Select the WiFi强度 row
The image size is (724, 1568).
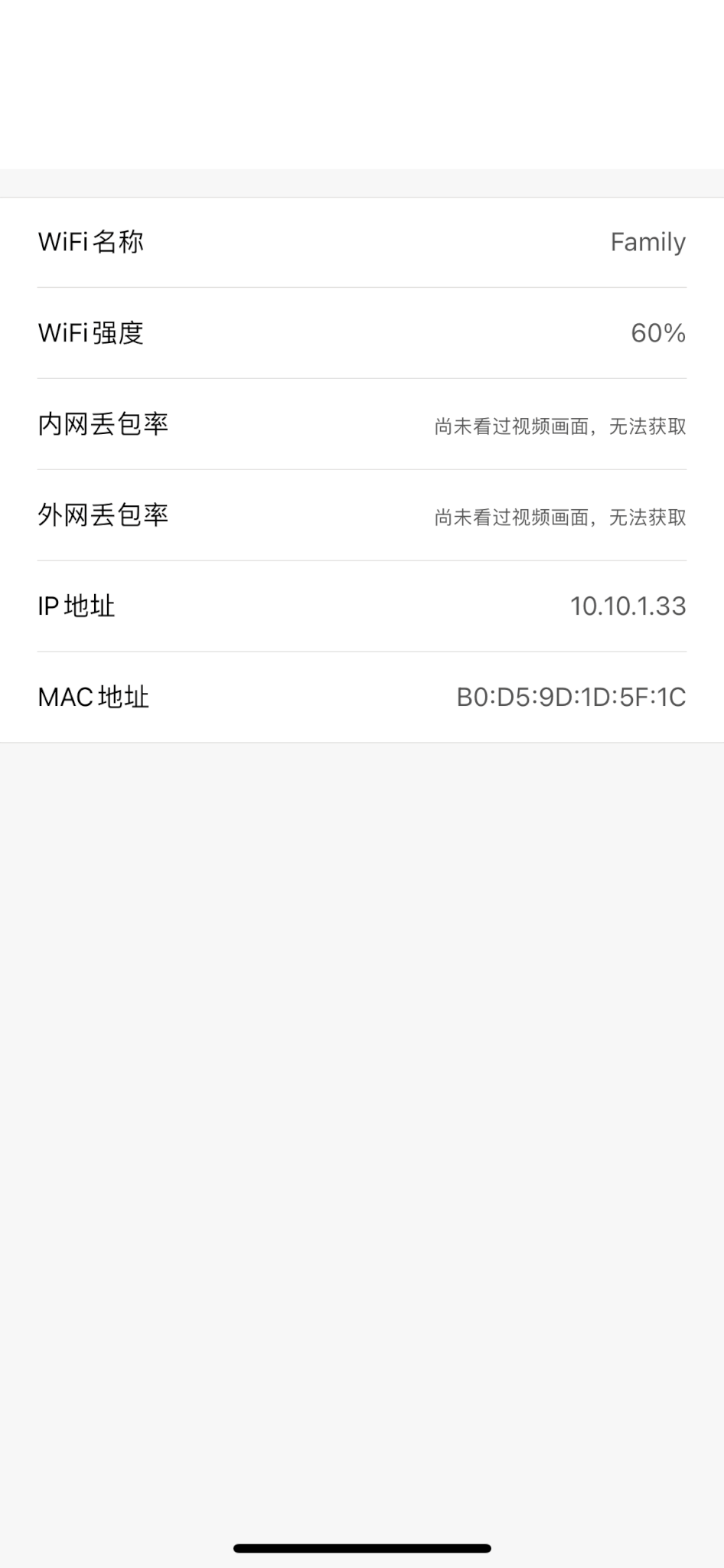(362, 332)
